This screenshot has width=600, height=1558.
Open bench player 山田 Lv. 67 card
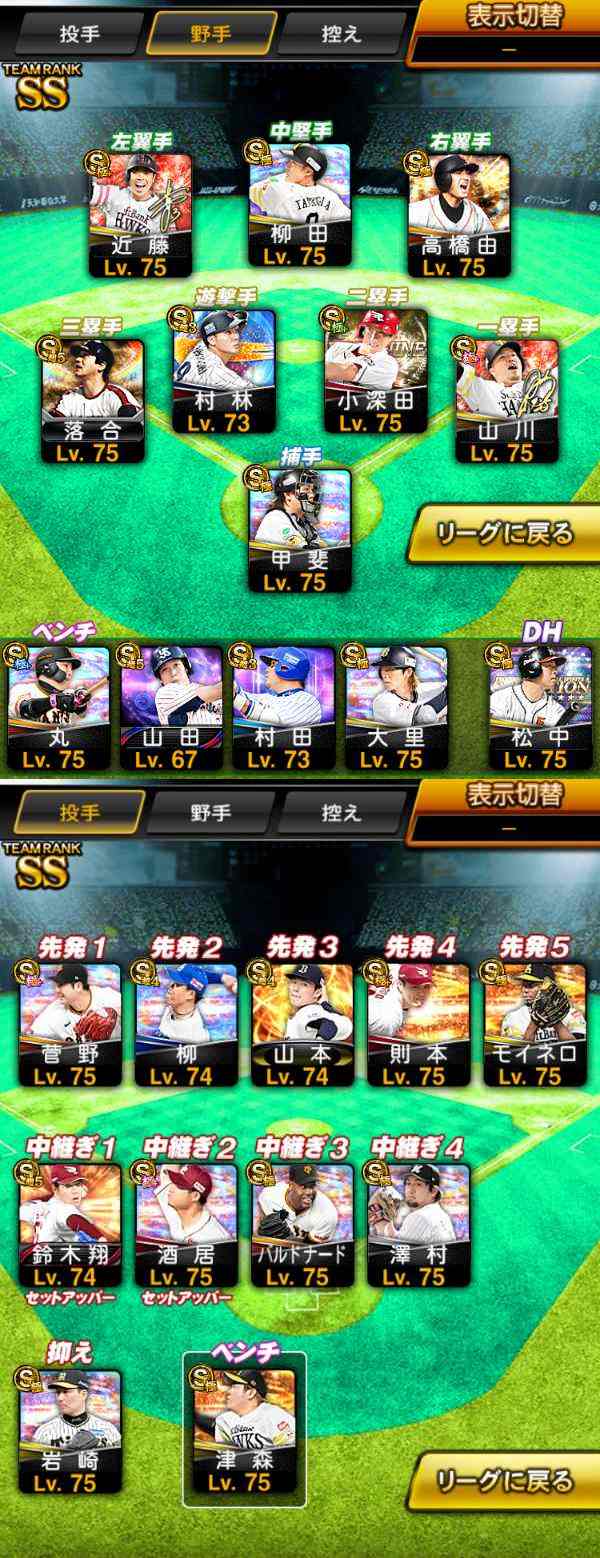tap(171, 706)
